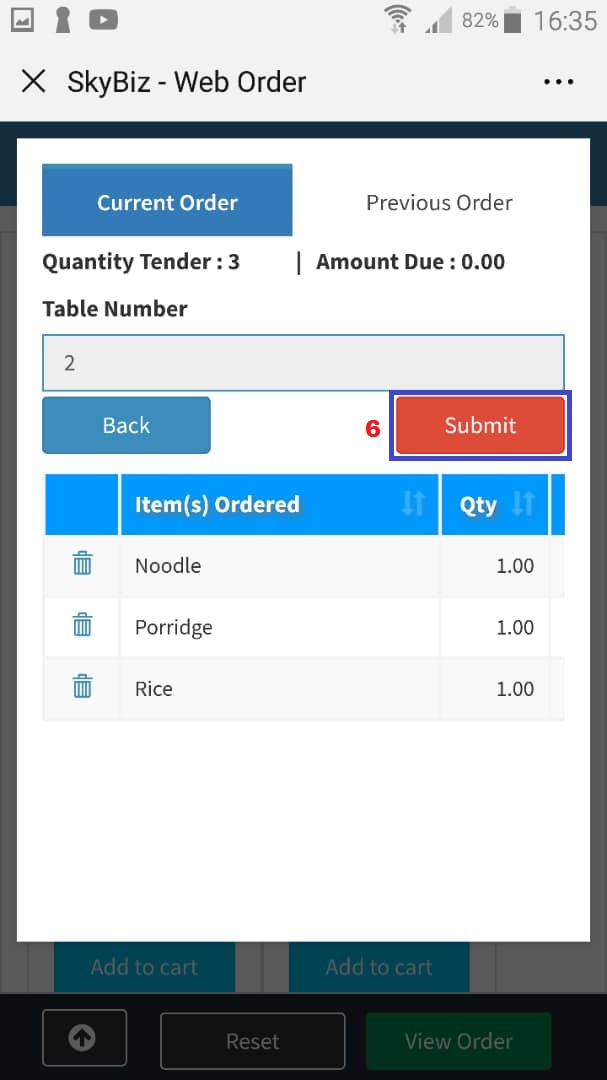Open the three-dot overflow menu
Screen dimensions: 607x1080
[x=558, y=82]
